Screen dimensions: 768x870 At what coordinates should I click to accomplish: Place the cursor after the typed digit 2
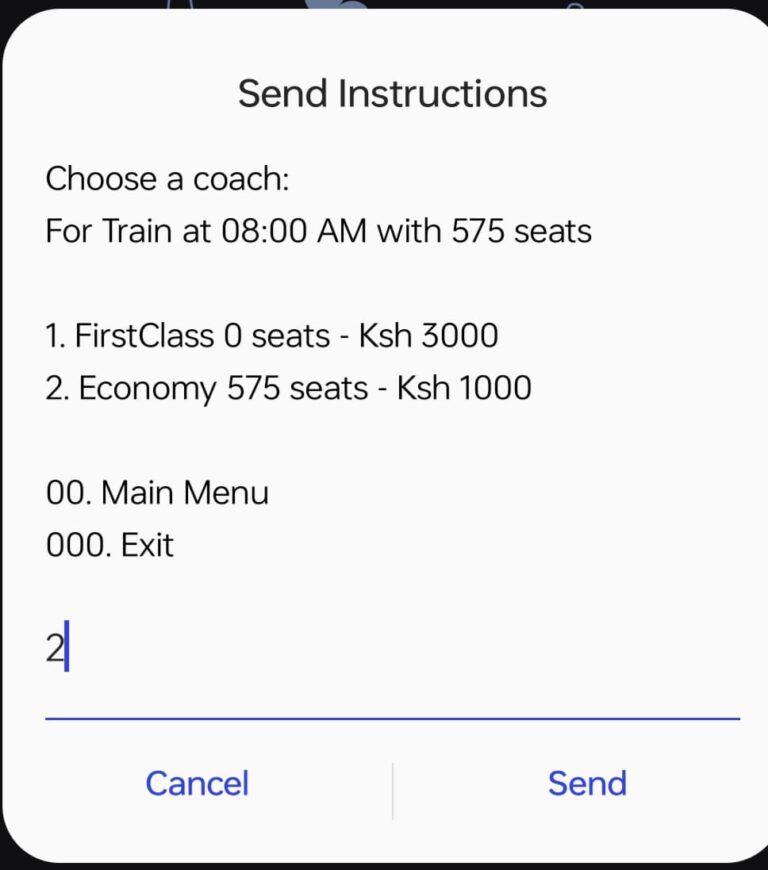(65, 645)
